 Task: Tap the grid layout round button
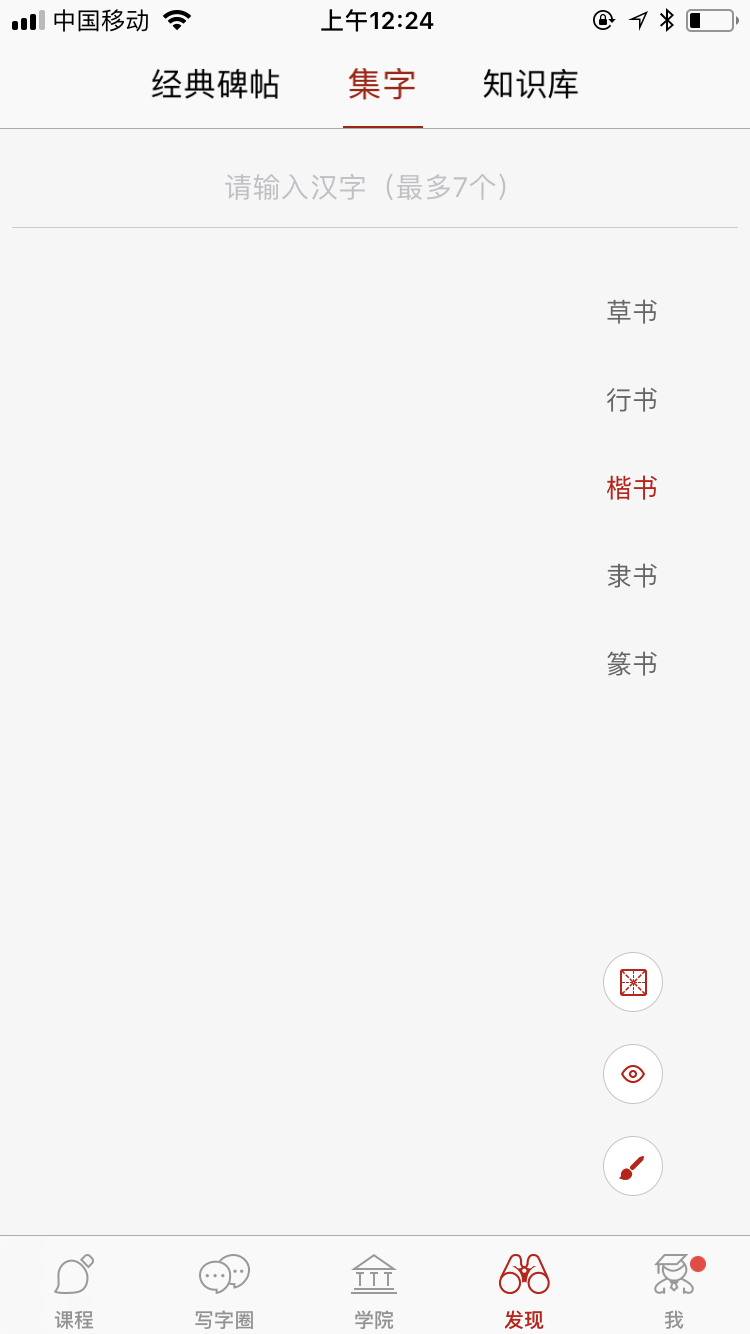(x=633, y=982)
